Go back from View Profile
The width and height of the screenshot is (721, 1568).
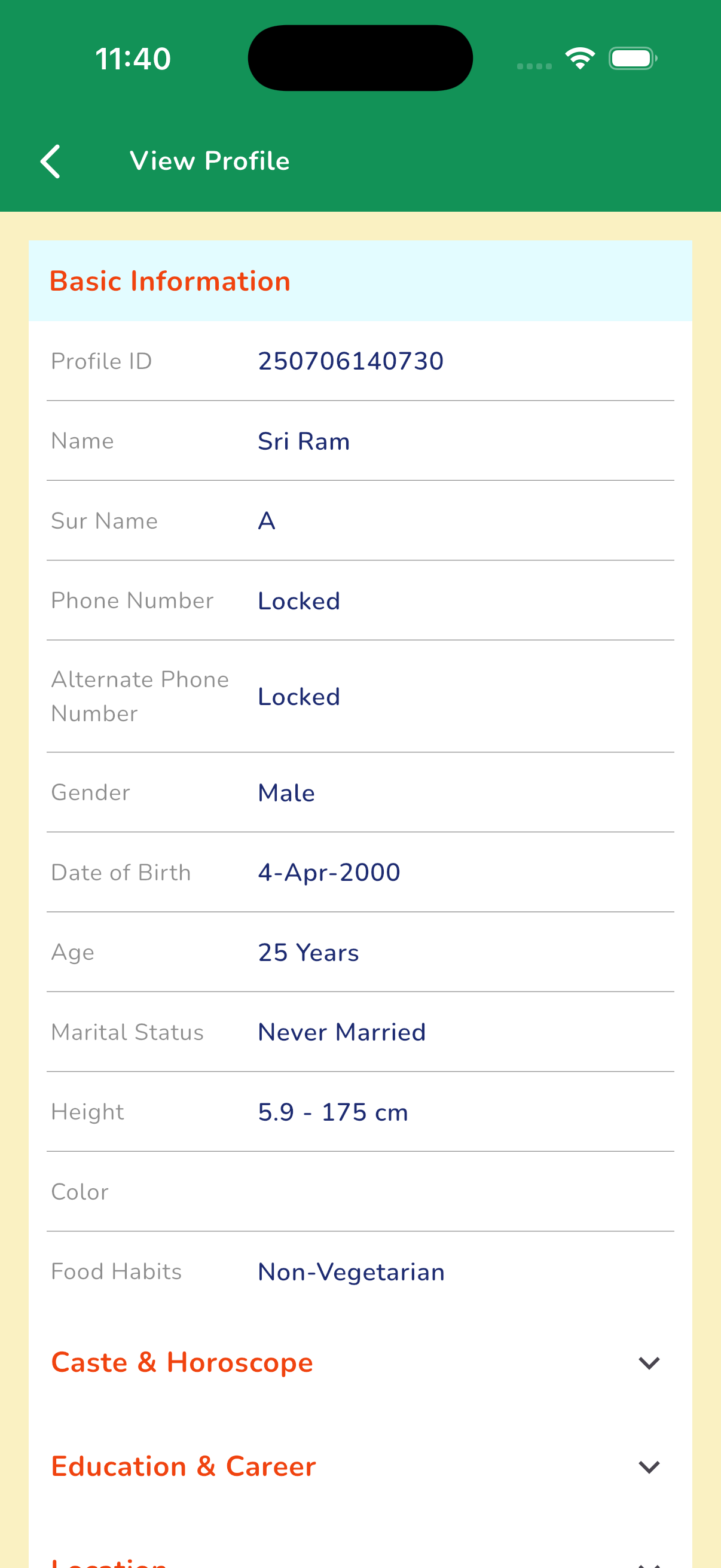point(50,161)
